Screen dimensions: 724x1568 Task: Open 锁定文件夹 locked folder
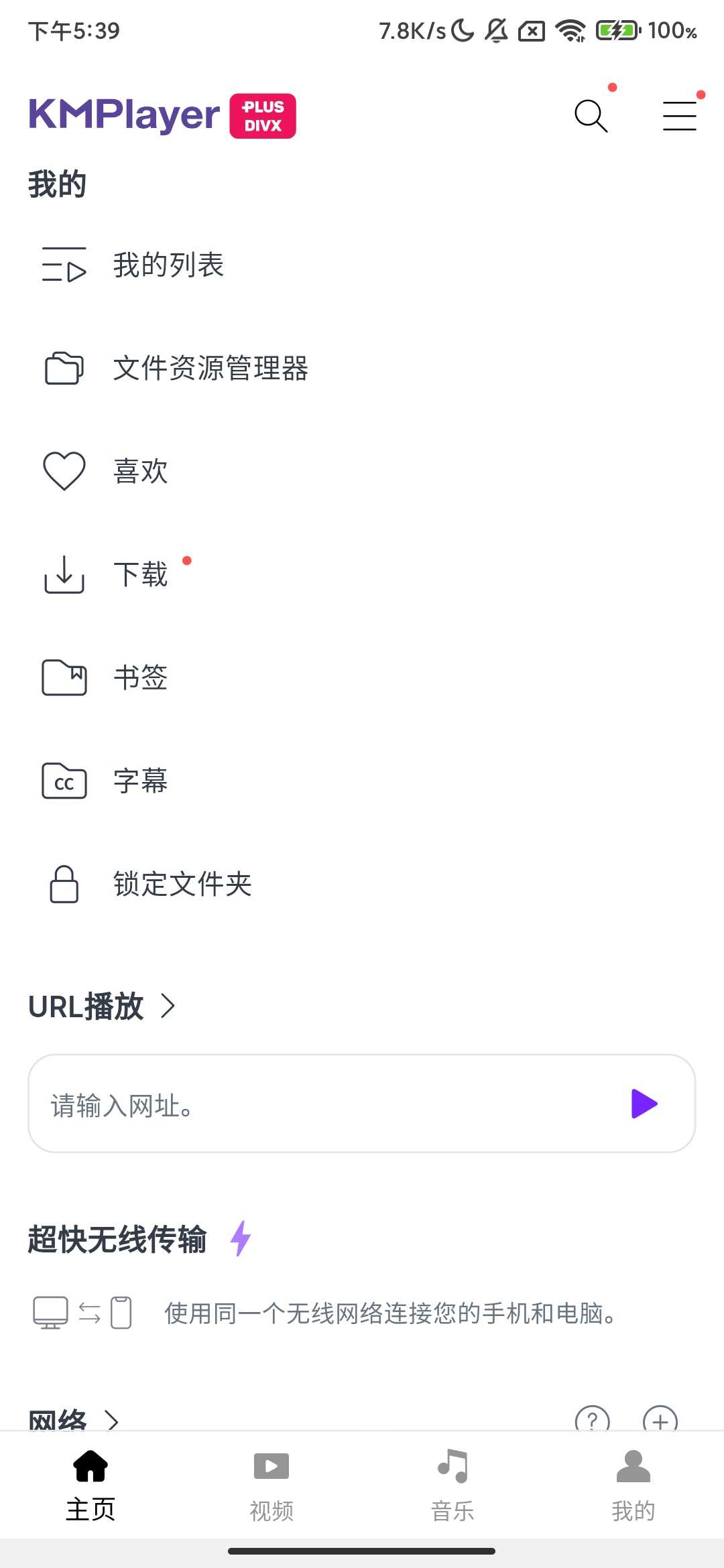182,884
